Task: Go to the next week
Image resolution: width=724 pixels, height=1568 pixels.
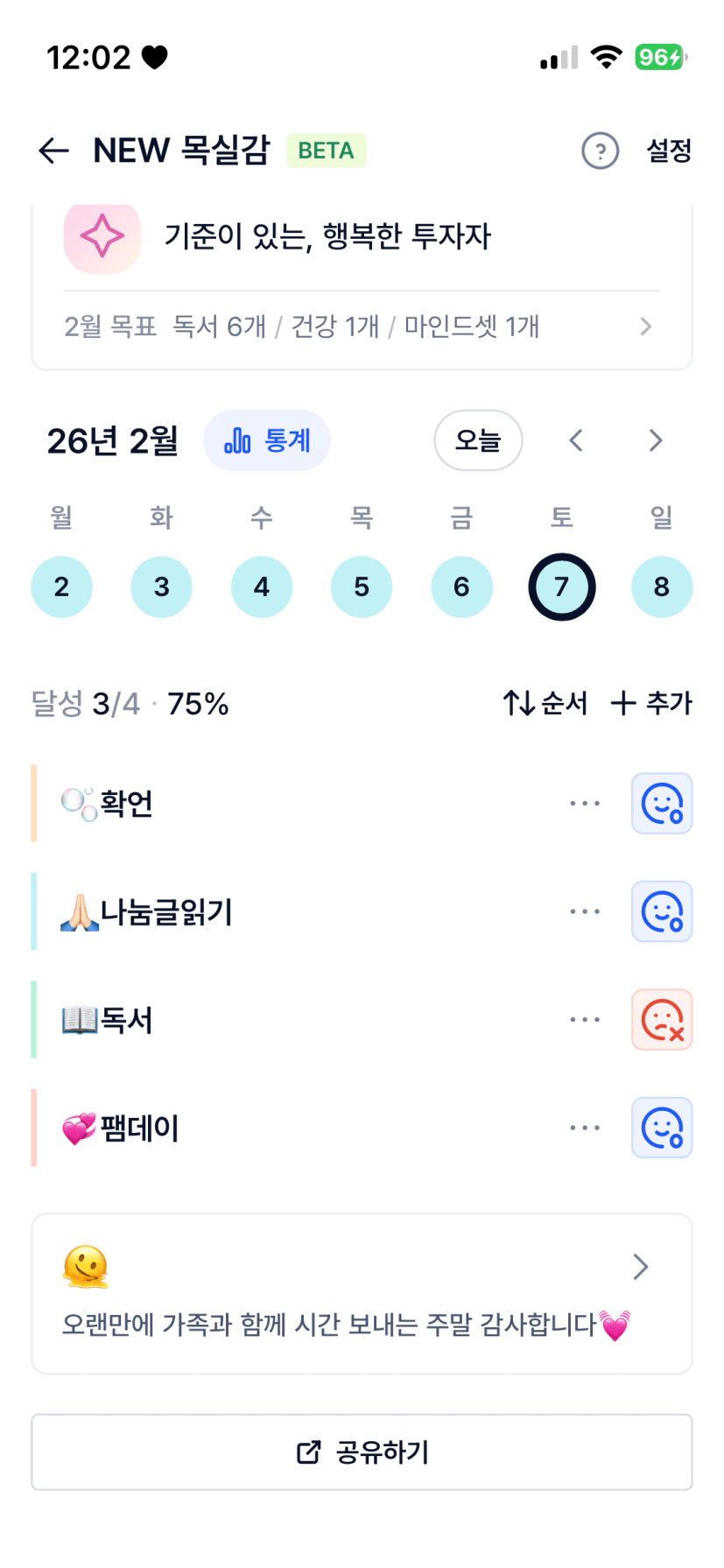Action: click(656, 440)
